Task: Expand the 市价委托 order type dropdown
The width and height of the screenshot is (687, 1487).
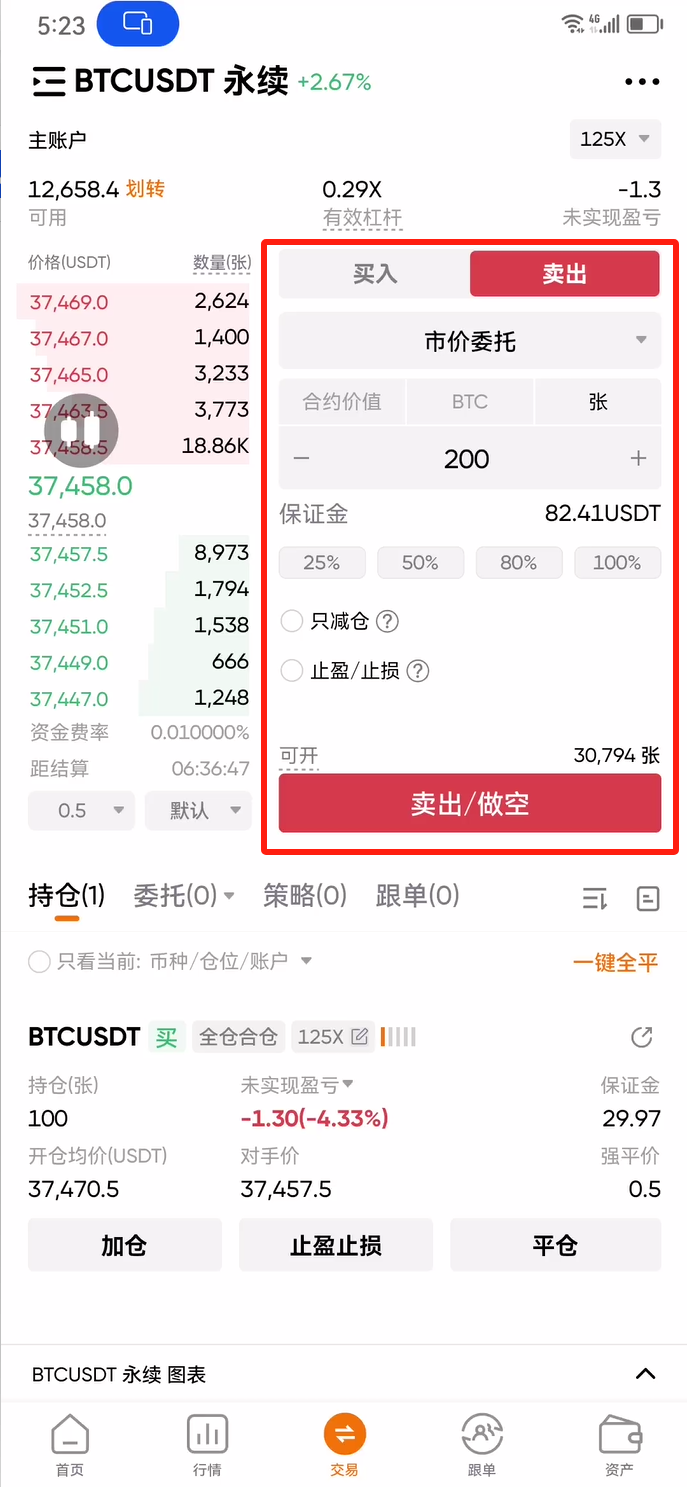Action: tap(470, 342)
